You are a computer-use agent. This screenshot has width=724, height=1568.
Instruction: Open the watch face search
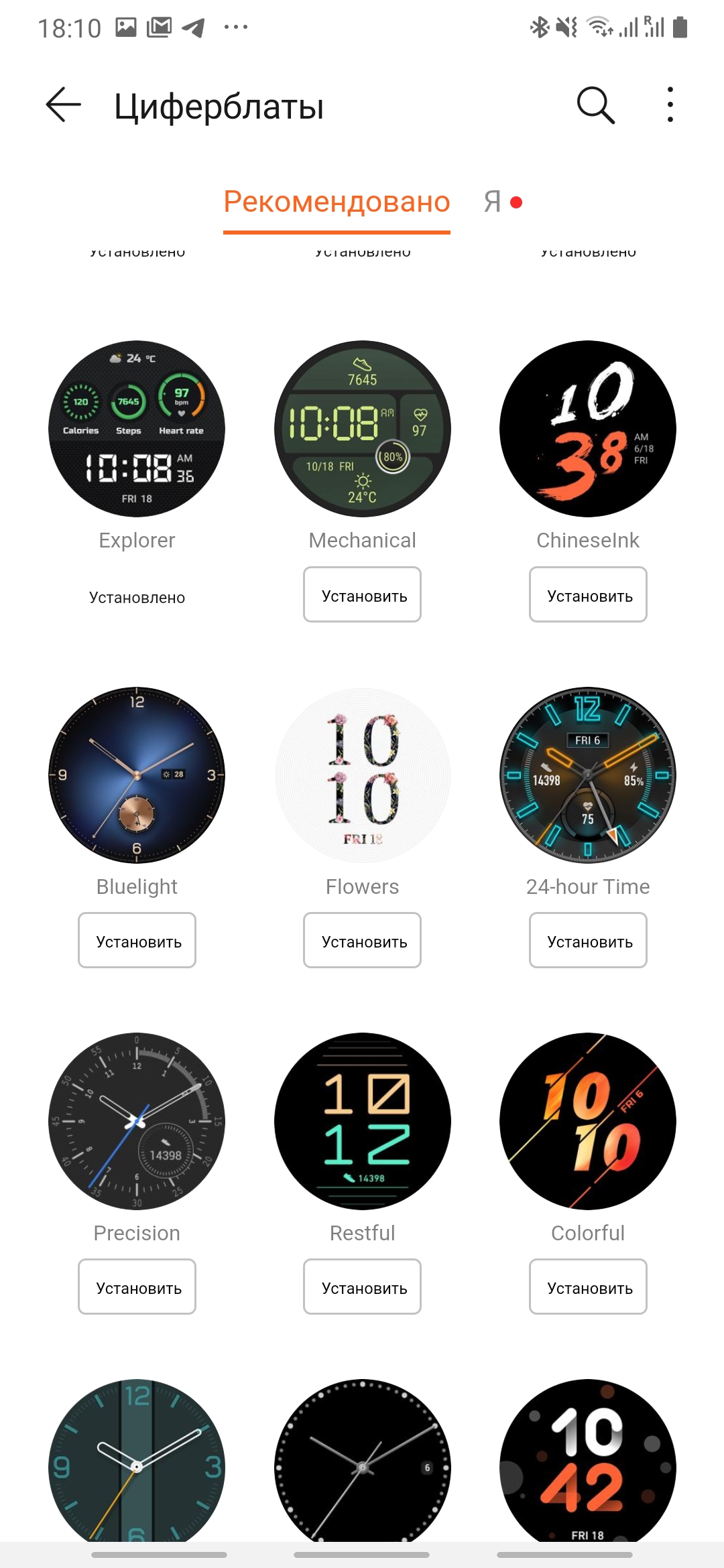(595, 105)
